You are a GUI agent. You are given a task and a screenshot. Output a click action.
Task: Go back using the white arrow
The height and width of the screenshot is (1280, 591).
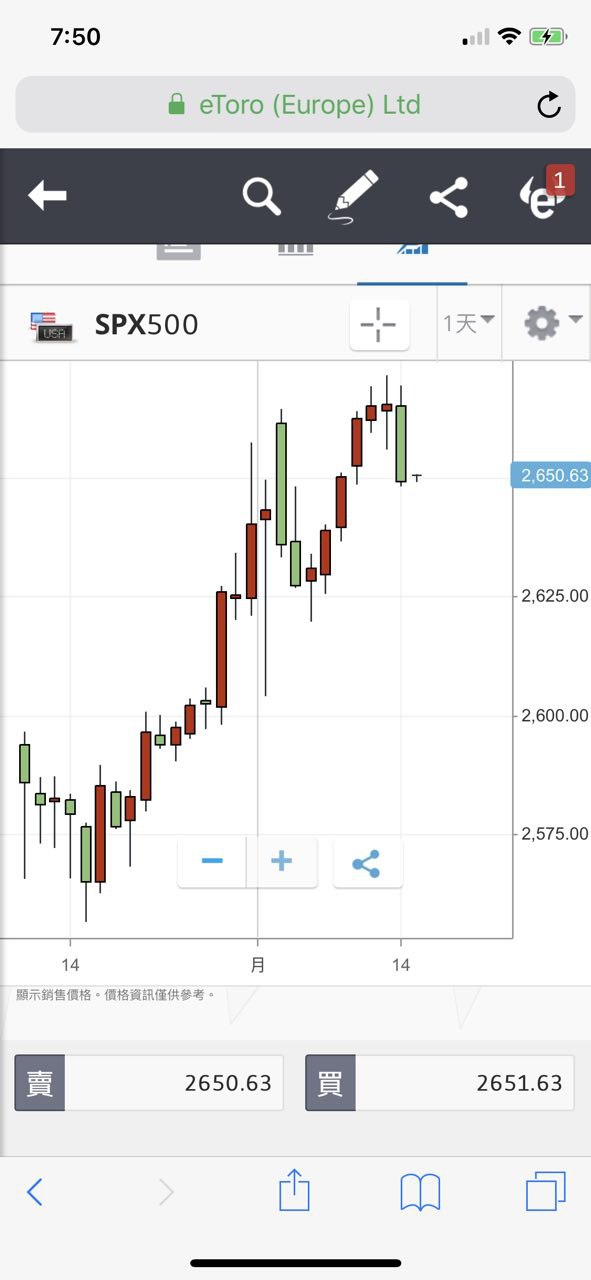pyautogui.click(x=47, y=196)
